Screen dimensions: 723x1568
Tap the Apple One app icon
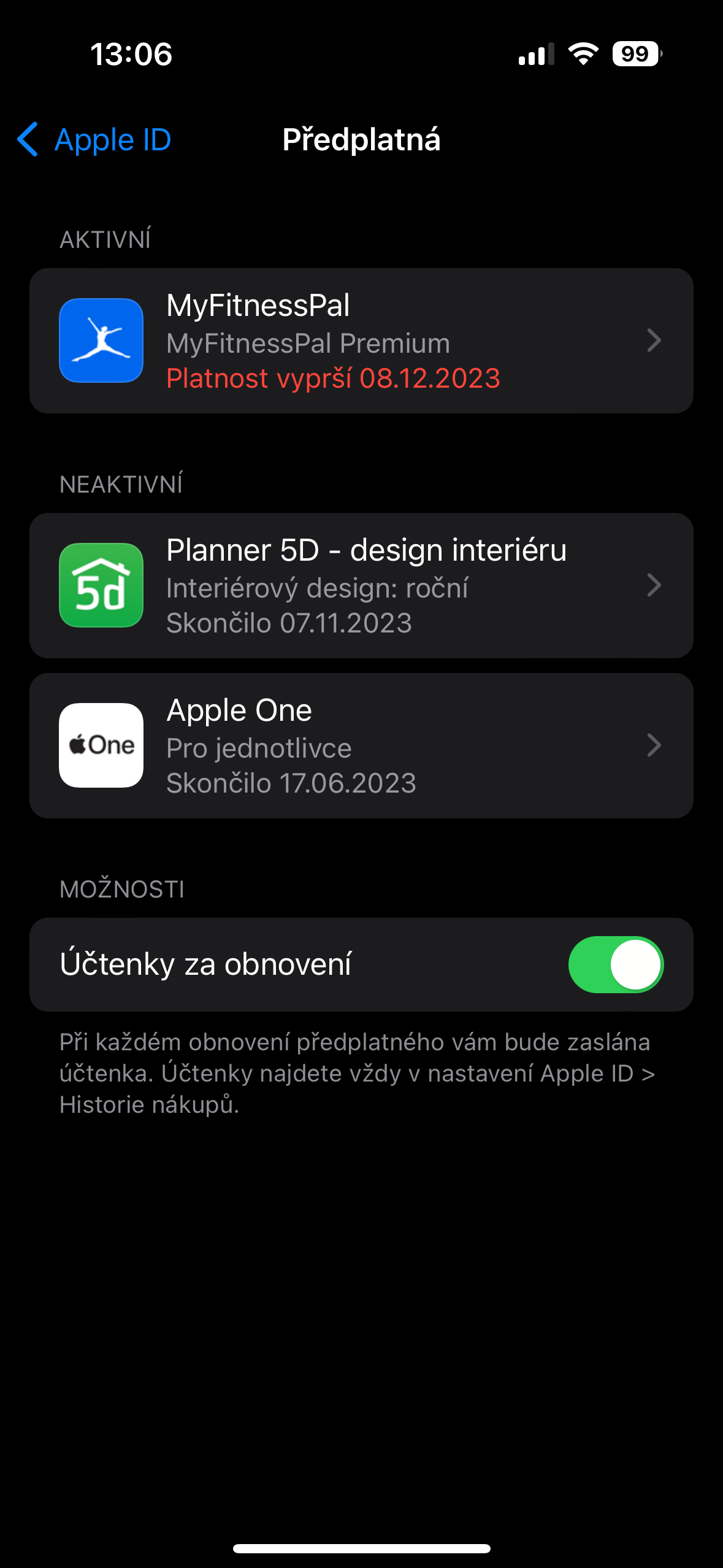pyautogui.click(x=101, y=745)
